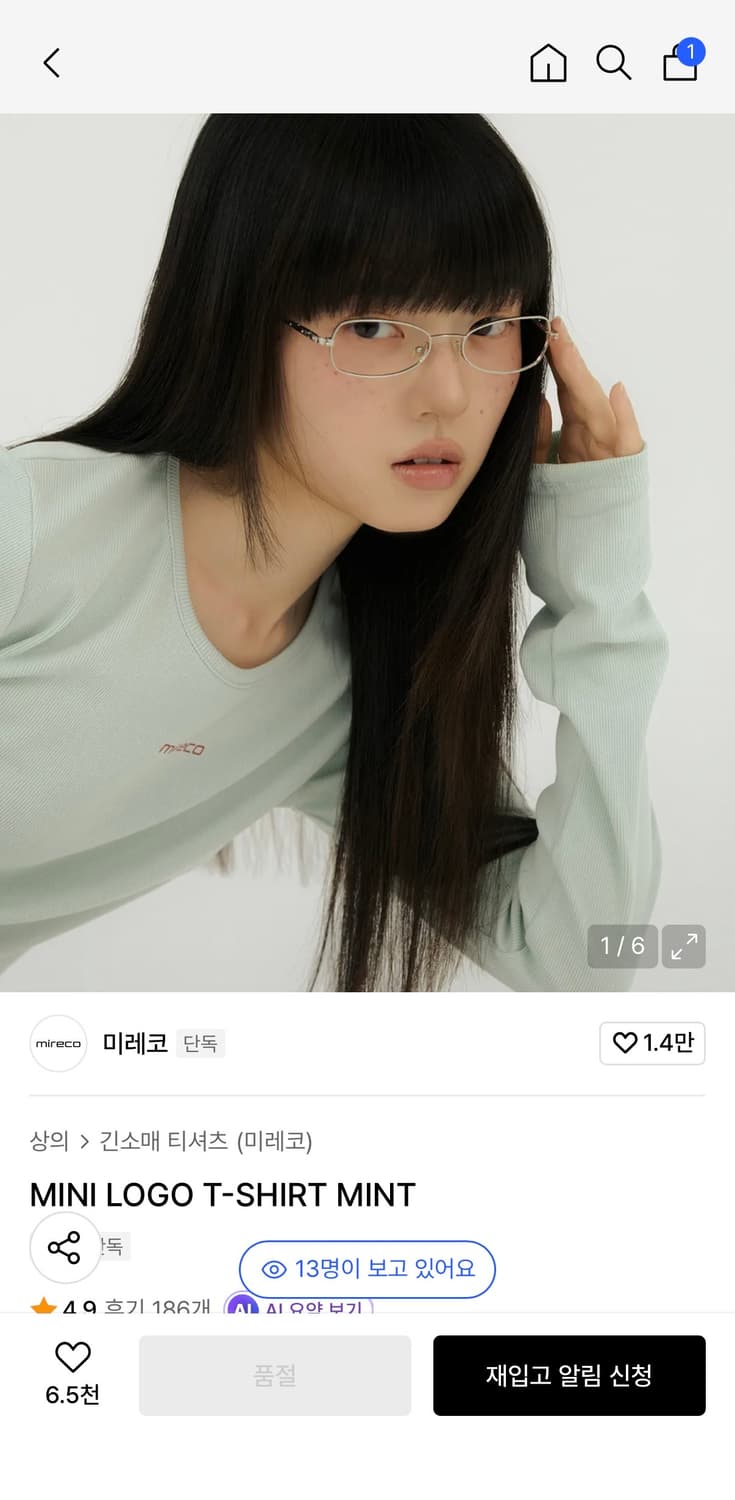Open the shopping cart
This screenshot has height=1500, width=735.
click(680, 63)
